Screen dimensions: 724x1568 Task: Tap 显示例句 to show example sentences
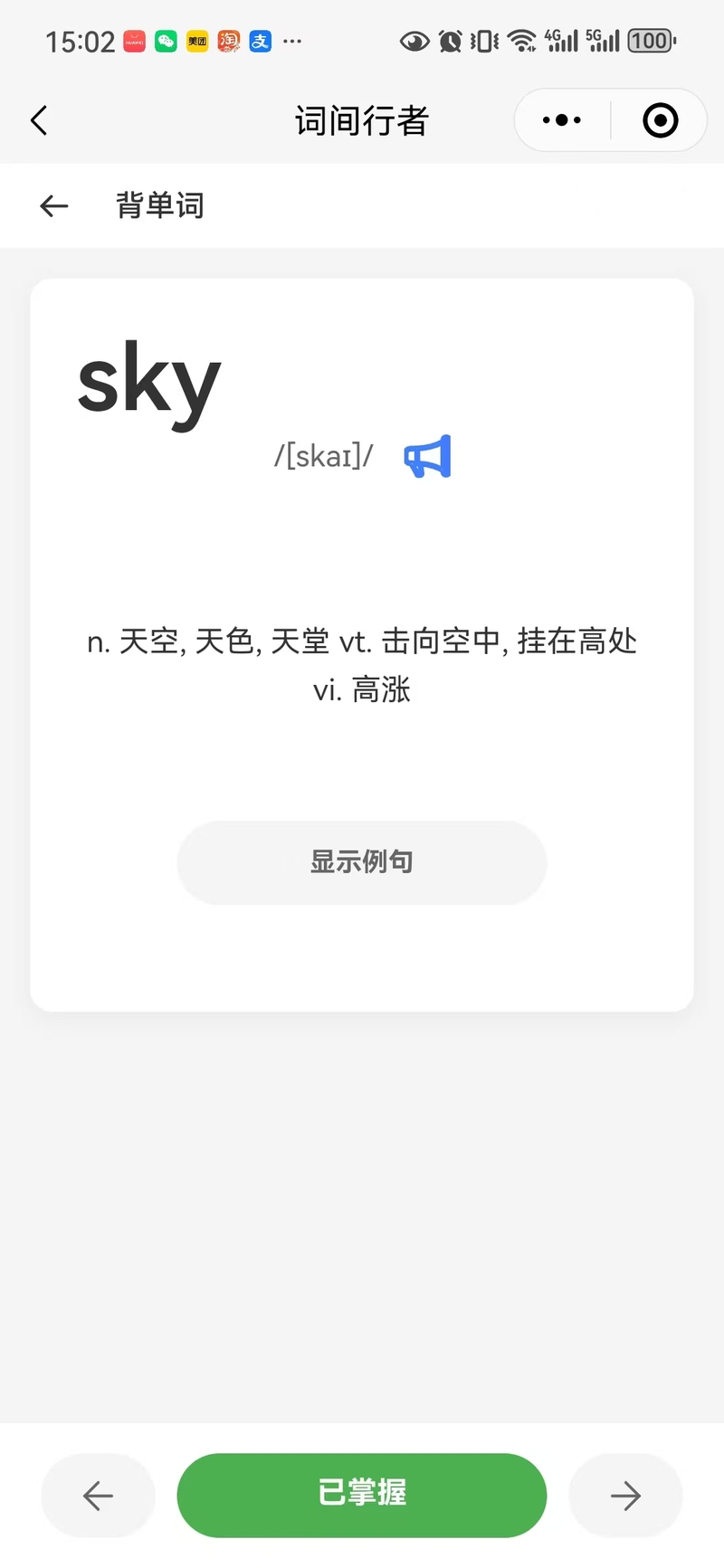pyautogui.click(x=362, y=861)
